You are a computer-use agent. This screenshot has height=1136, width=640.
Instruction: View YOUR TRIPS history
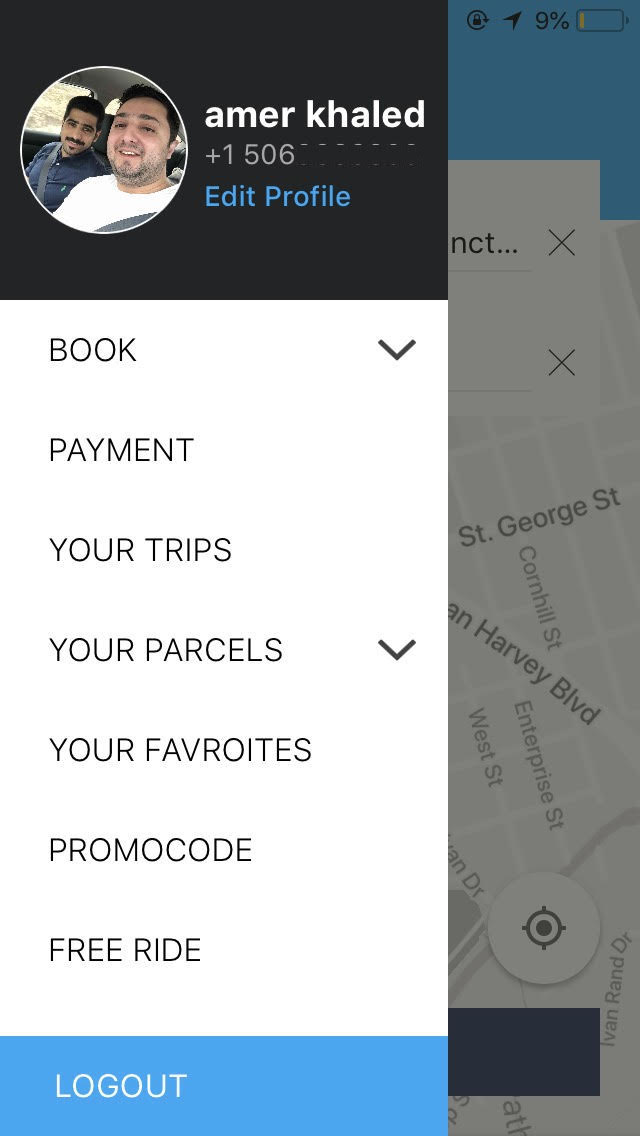click(x=140, y=550)
